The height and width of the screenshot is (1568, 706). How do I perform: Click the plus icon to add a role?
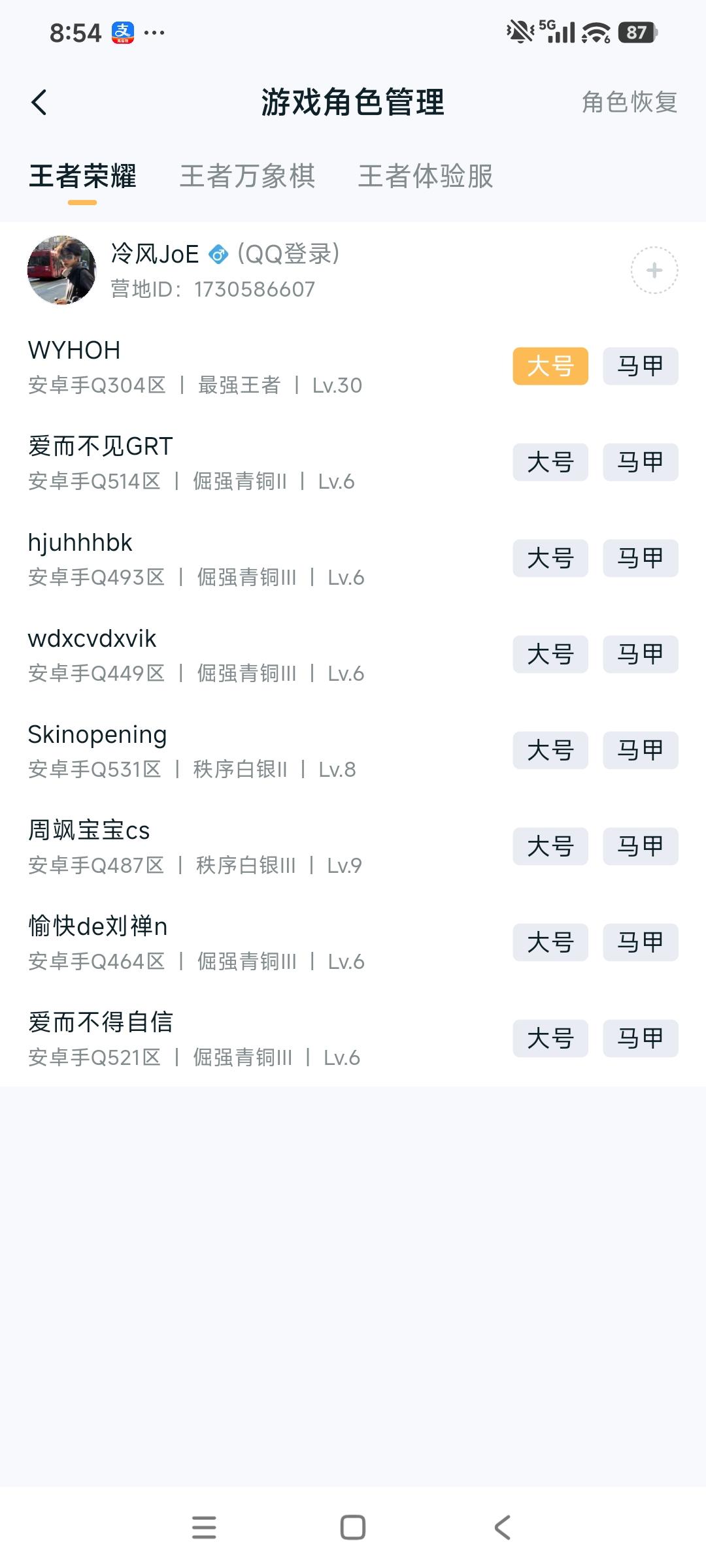click(653, 271)
